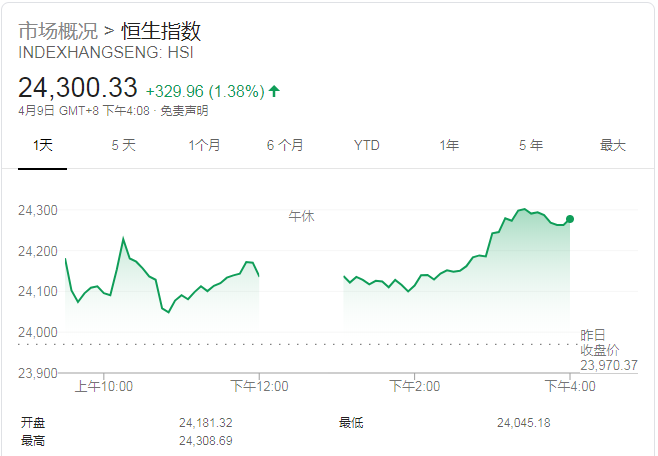The width and height of the screenshot is (658, 456).
Task: Show the 6 个月 chart
Action: tap(285, 145)
